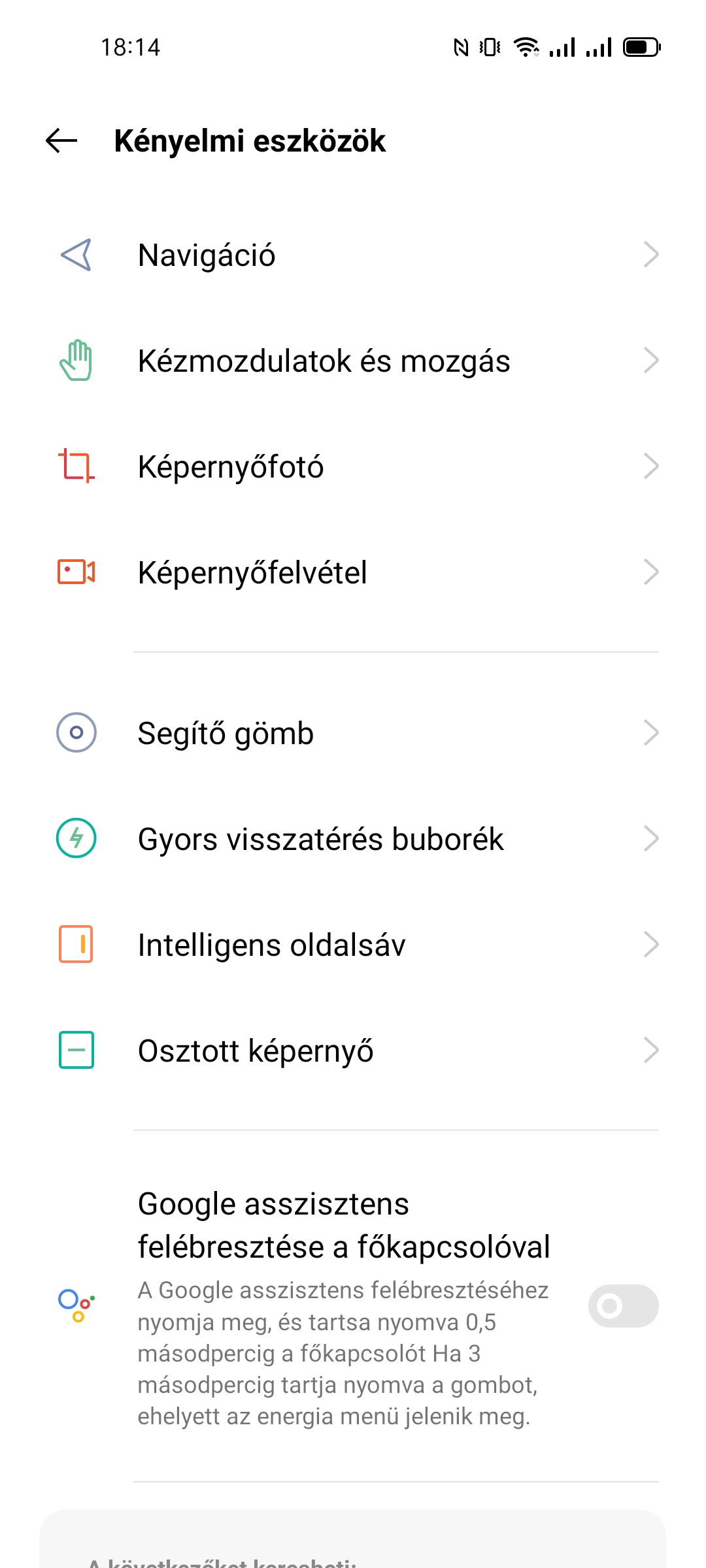The image size is (706, 1568).
Task: Open Osztott képernyő settings
Action: click(353, 1051)
